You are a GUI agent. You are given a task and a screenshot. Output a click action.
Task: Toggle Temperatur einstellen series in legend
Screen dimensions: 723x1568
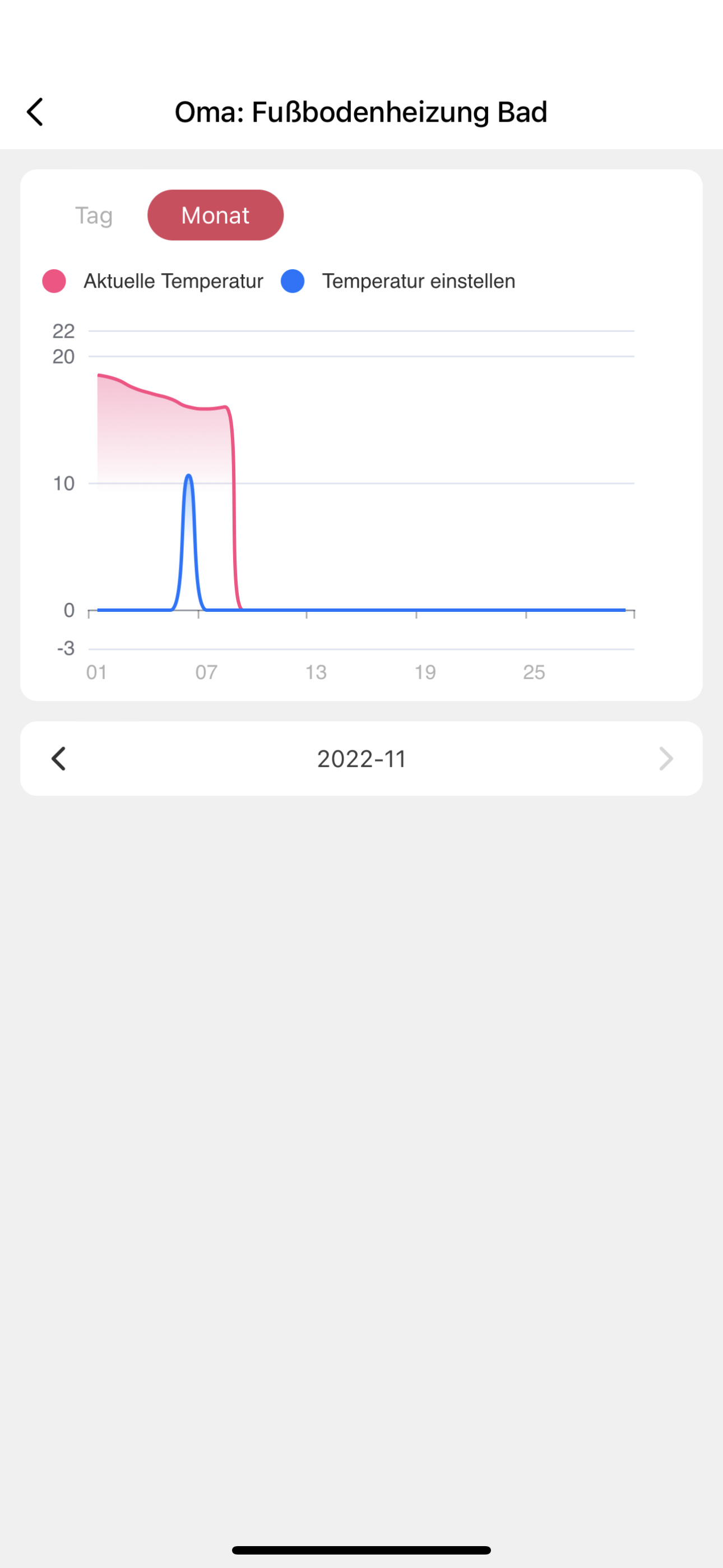(398, 281)
